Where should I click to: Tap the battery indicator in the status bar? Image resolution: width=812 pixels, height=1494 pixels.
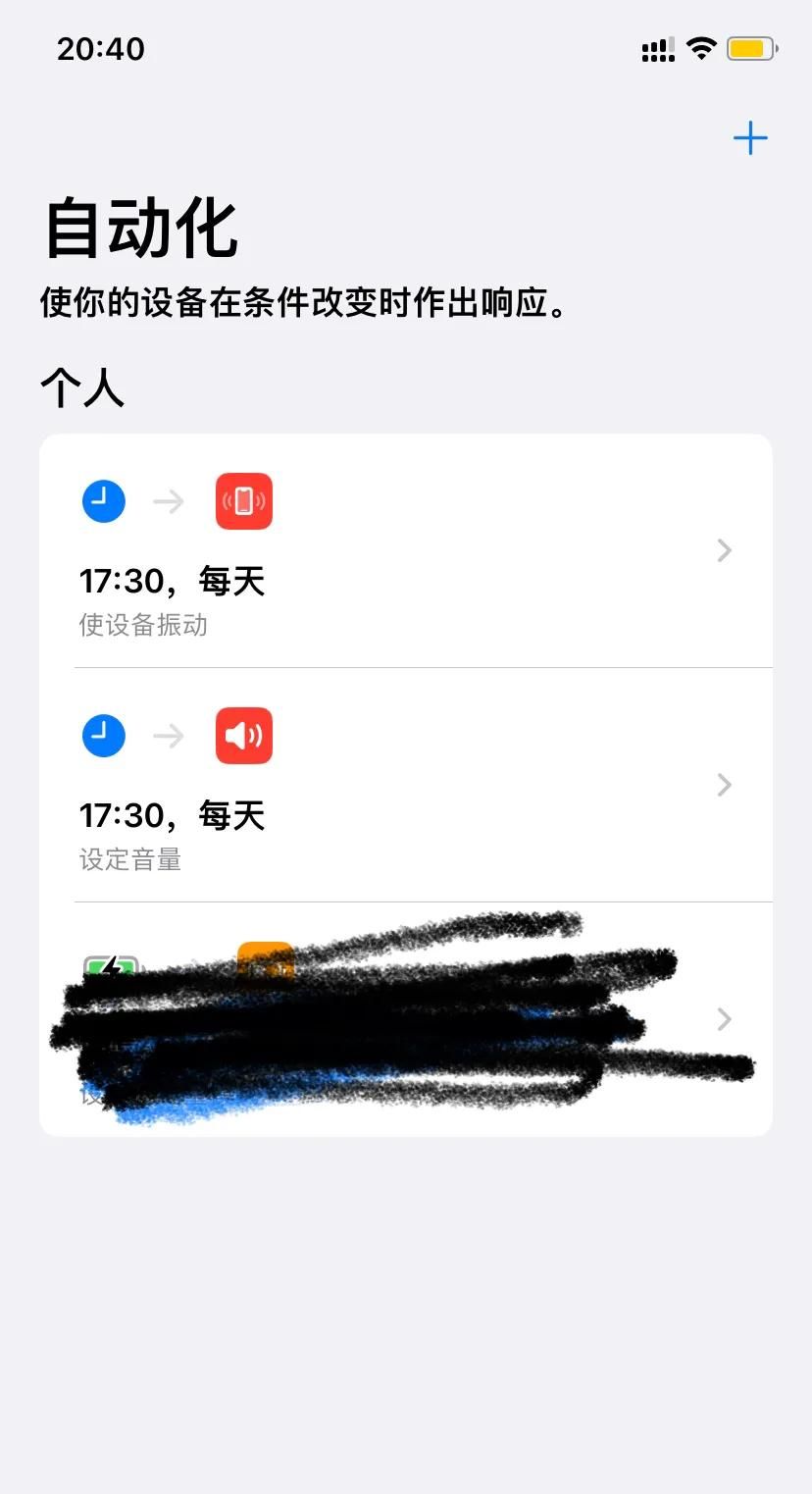[x=751, y=47]
